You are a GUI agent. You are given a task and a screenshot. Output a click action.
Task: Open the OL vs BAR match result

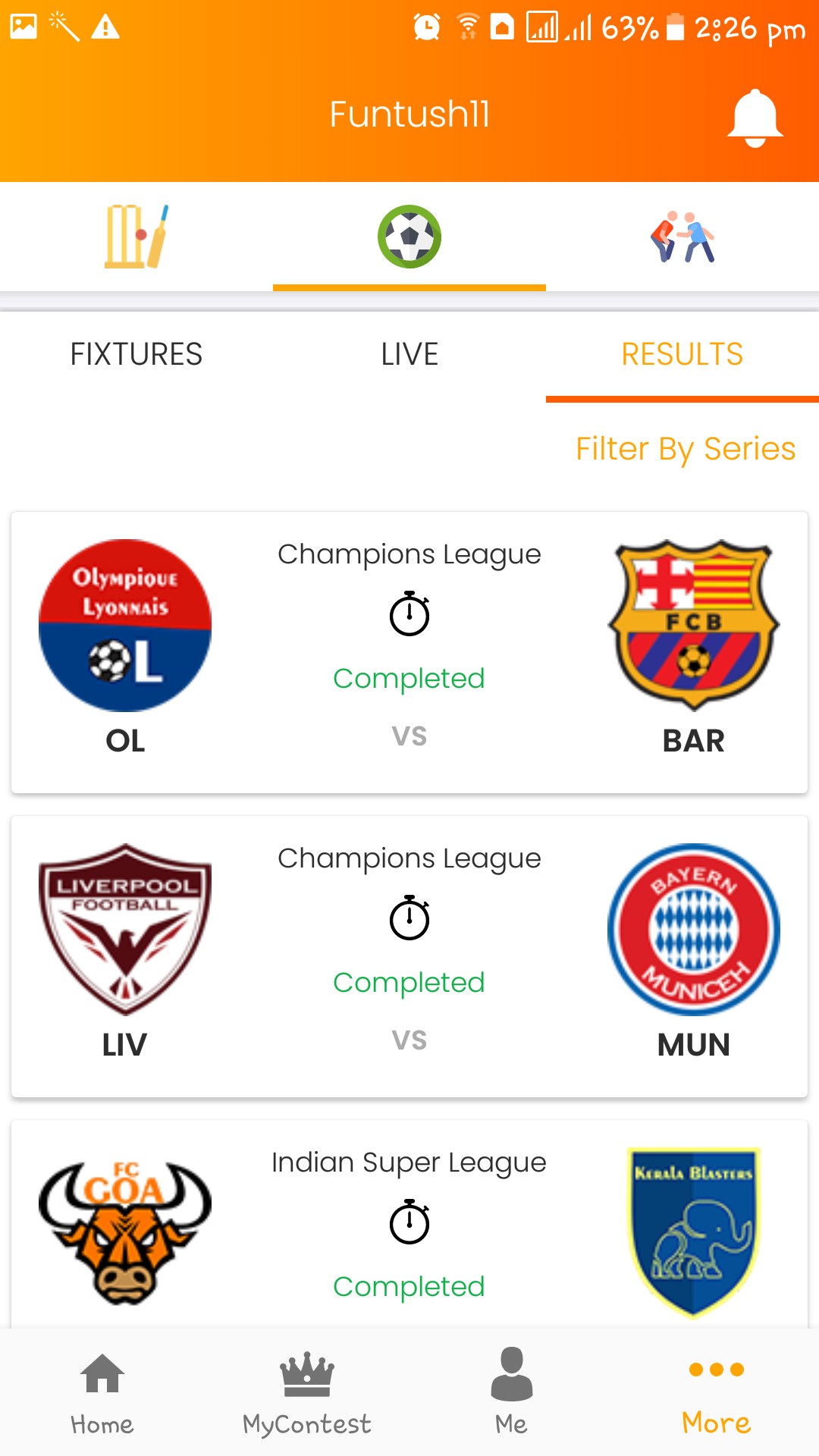tap(409, 652)
